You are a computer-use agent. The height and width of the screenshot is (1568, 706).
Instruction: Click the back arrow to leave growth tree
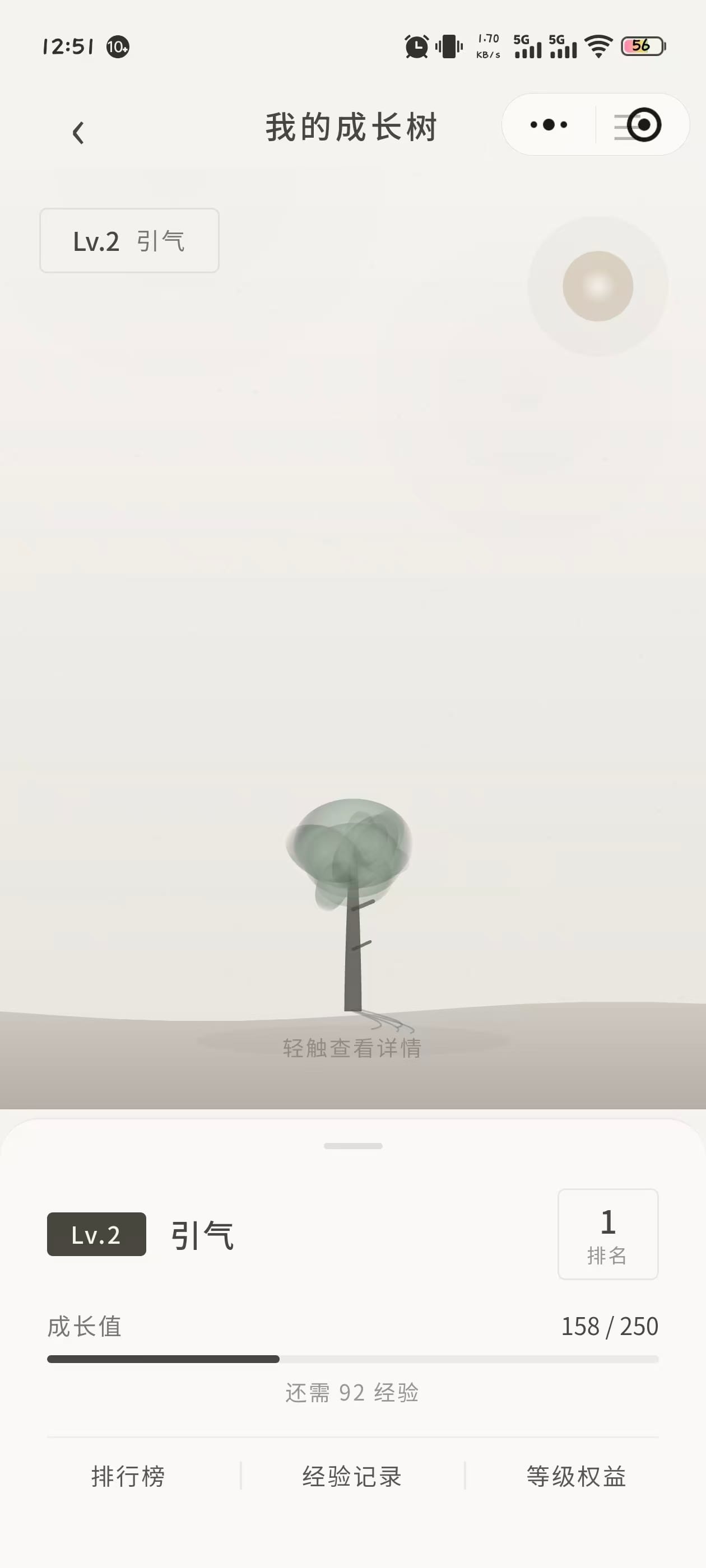(x=78, y=133)
